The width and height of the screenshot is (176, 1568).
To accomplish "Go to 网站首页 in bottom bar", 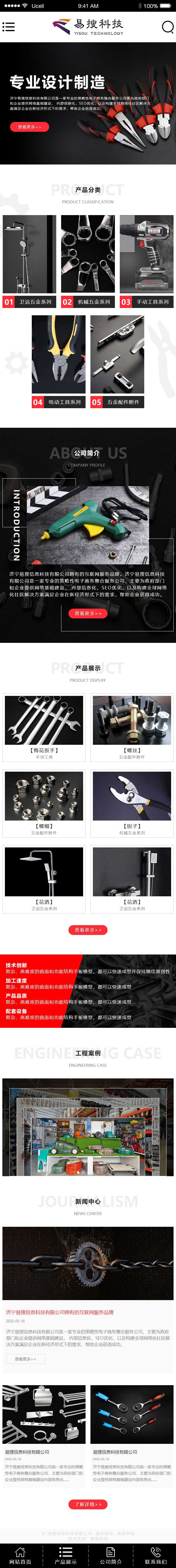I will pos(20,1556).
